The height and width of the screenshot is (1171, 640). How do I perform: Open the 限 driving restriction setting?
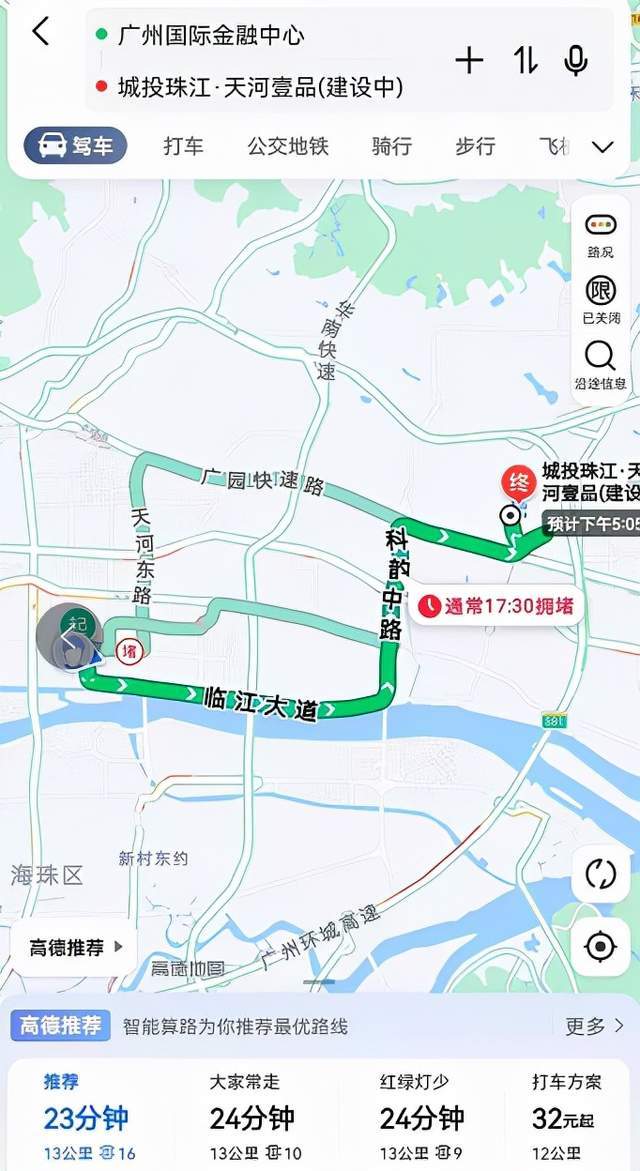click(600, 300)
